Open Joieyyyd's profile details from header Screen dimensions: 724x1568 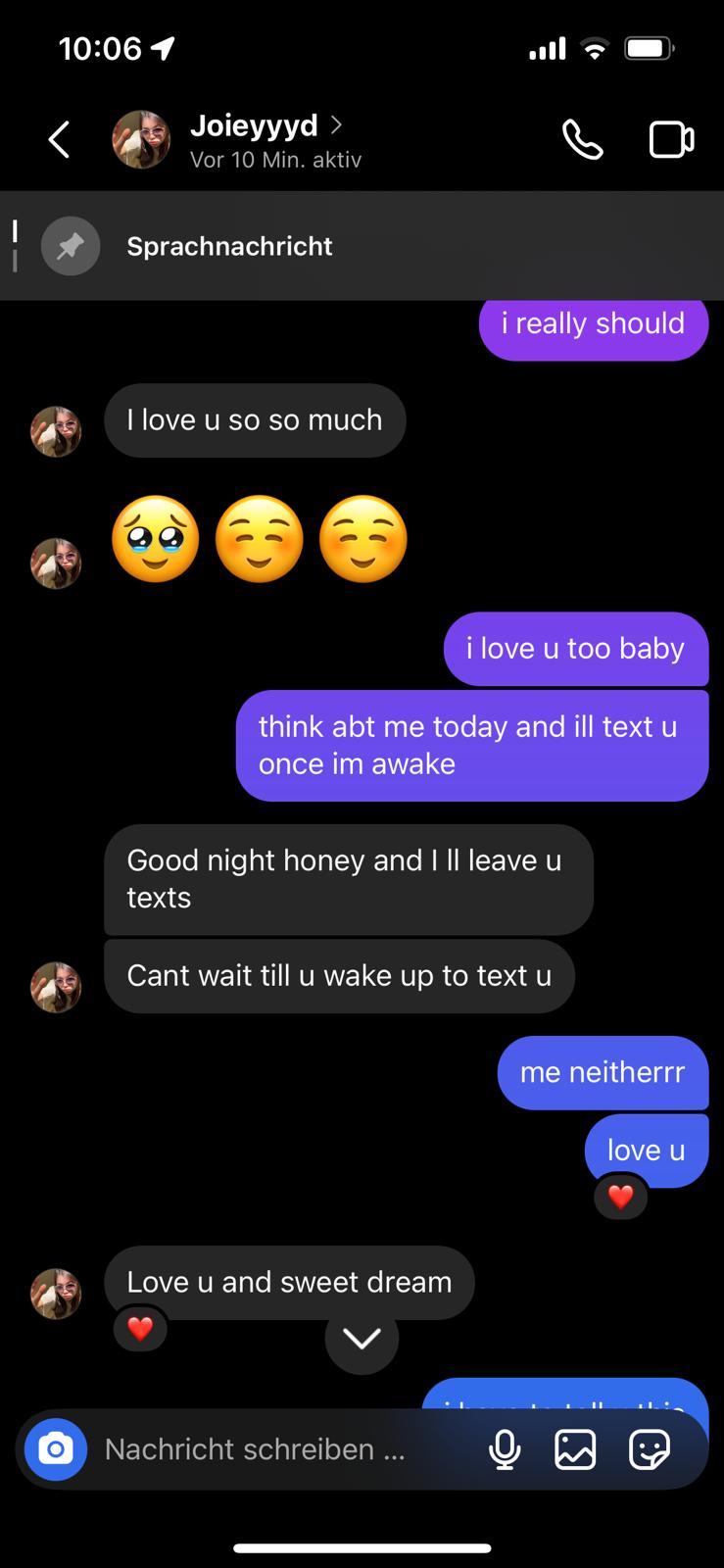(x=255, y=139)
